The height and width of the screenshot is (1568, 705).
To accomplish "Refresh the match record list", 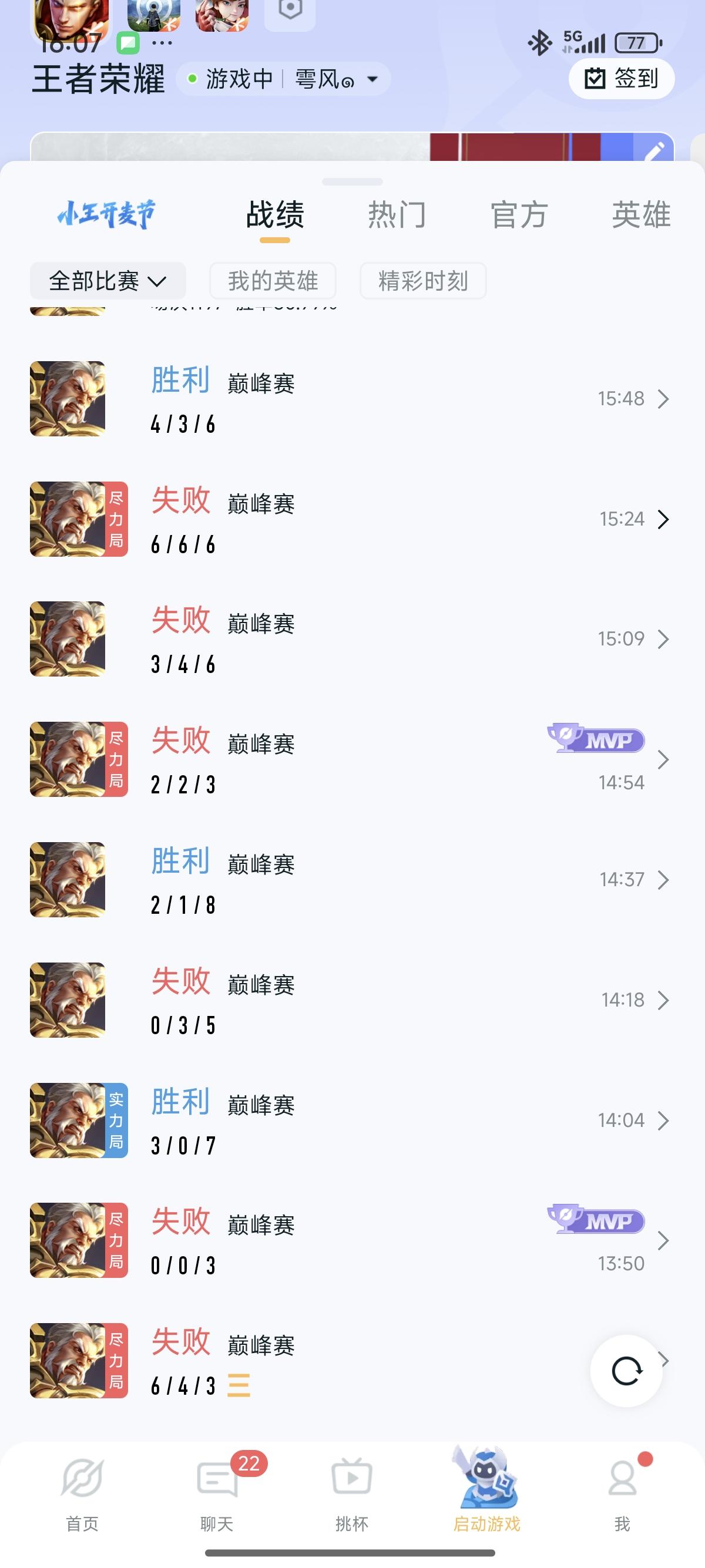I will pyautogui.click(x=626, y=1371).
